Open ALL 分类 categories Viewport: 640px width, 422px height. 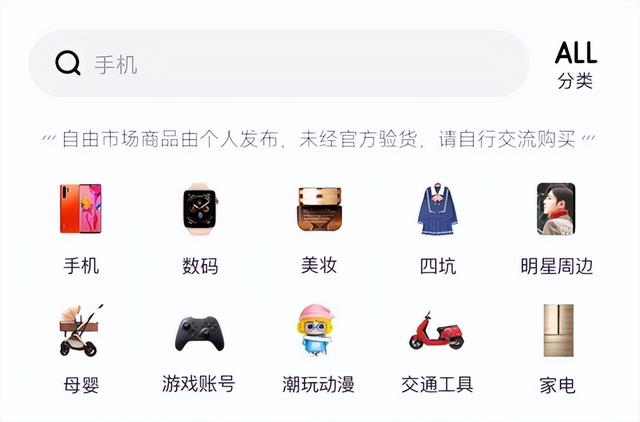(575, 64)
